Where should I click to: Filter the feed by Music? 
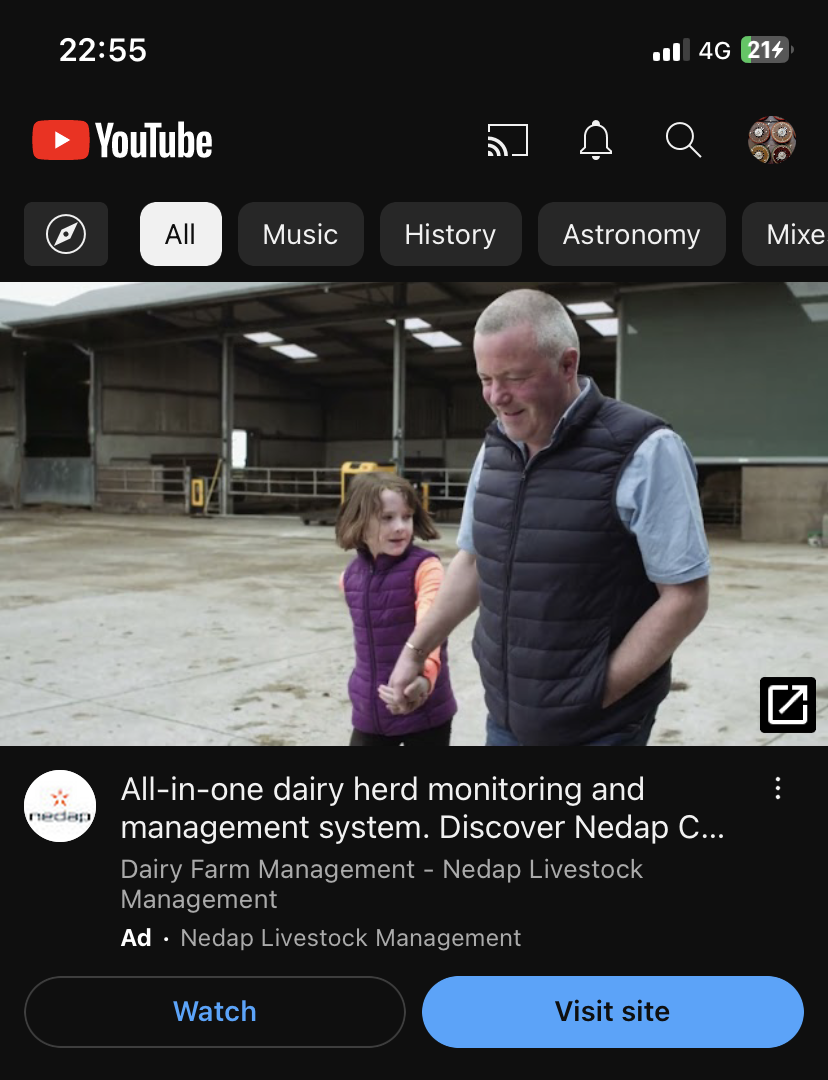pyautogui.click(x=300, y=234)
